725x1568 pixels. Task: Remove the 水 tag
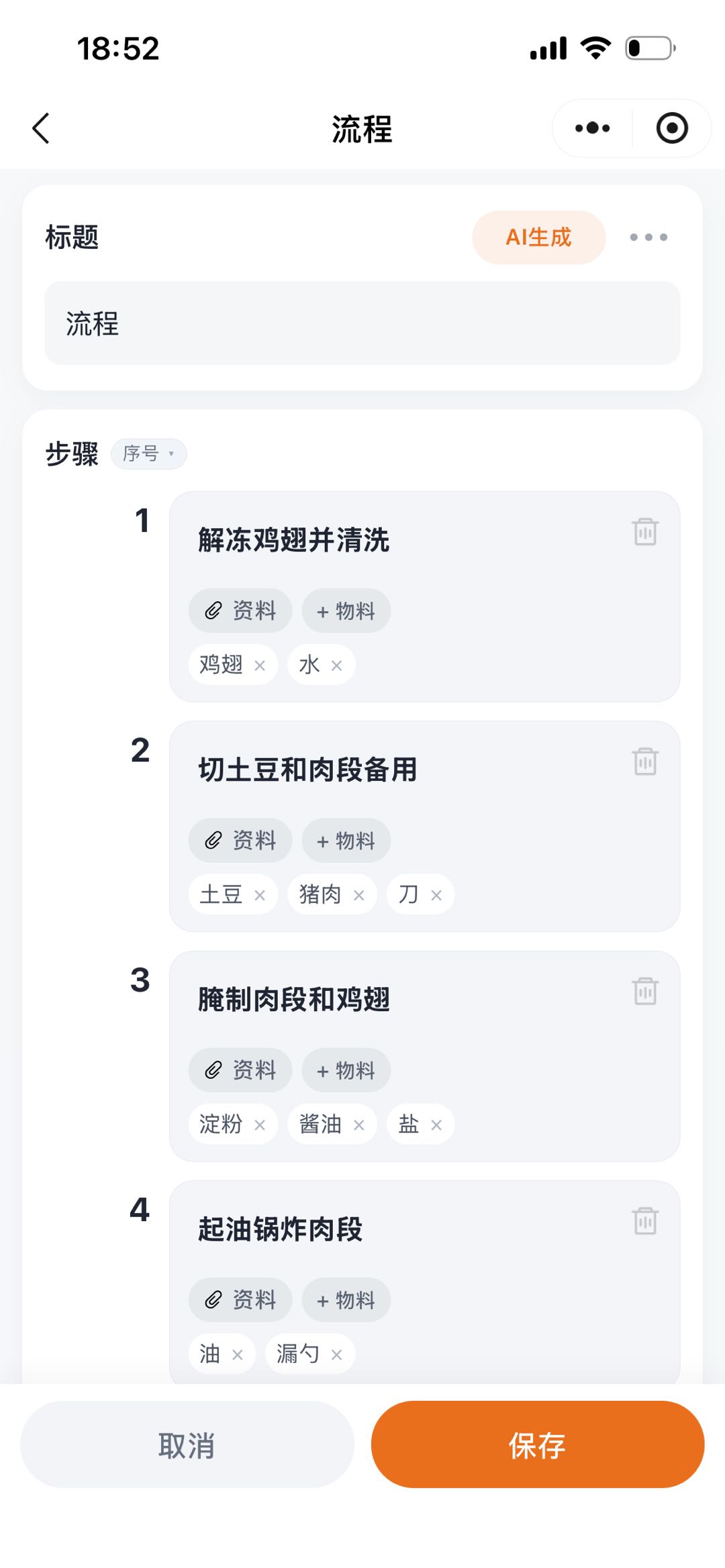pyautogui.click(x=337, y=666)
